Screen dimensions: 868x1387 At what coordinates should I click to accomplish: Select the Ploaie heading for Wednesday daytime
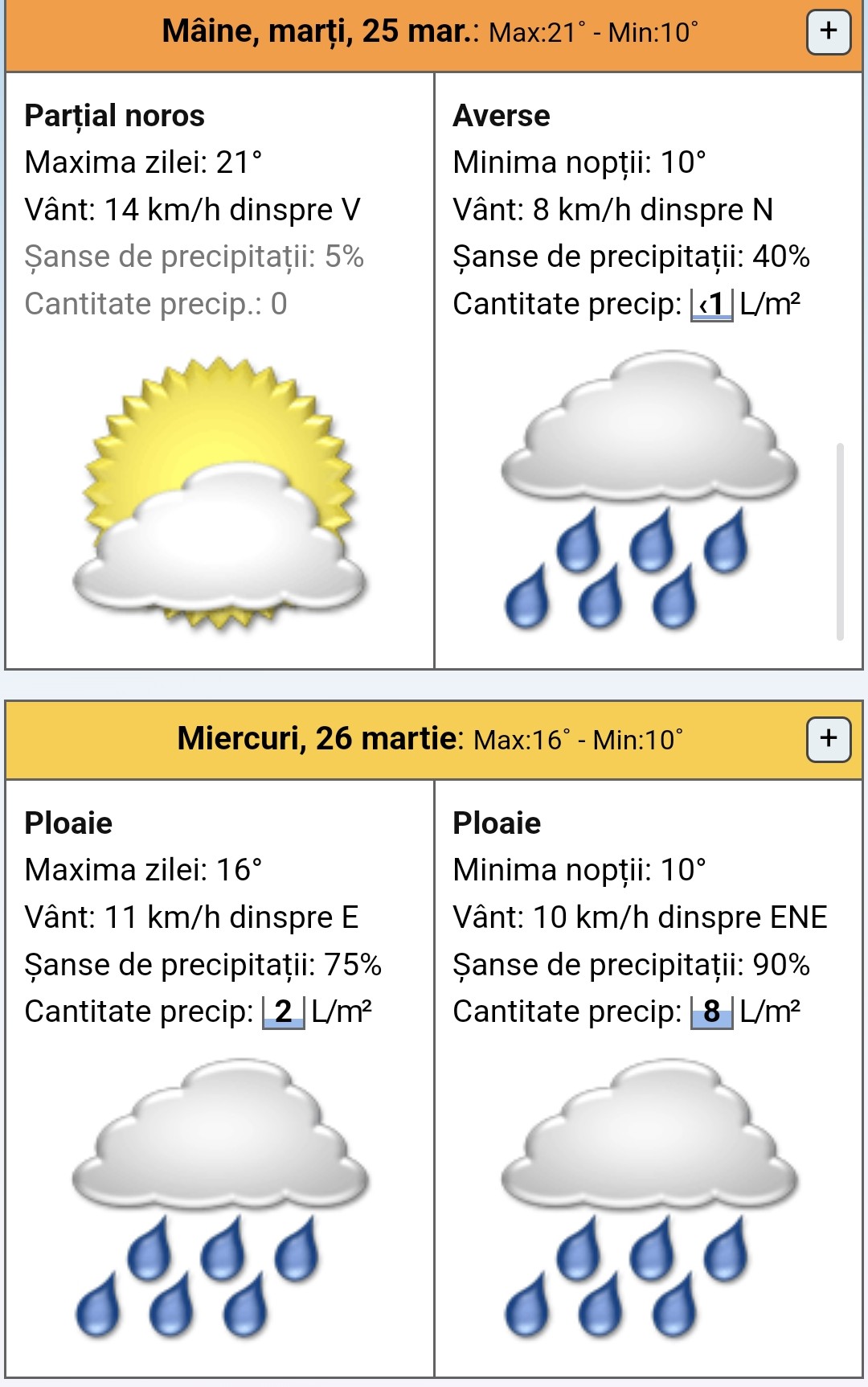(x=69, y=822)
